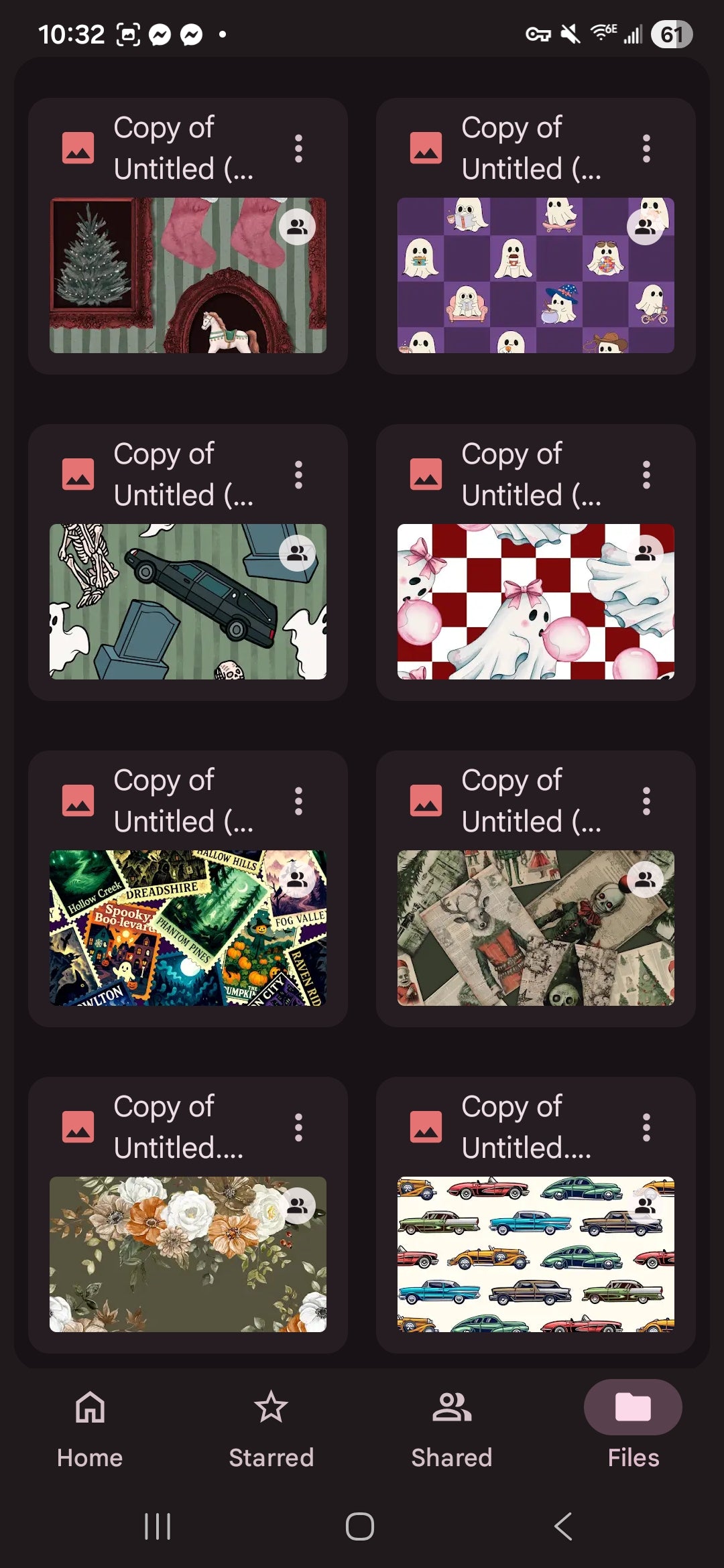Open more options for the purple ghosts file

646,148
